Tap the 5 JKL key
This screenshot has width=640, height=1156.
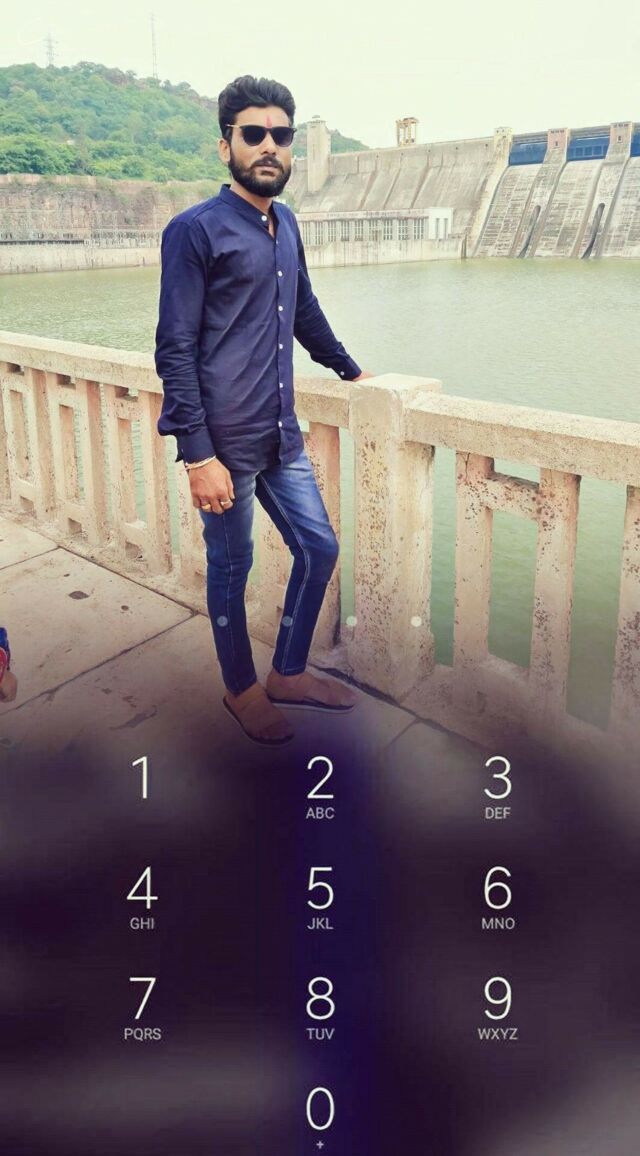tap(320, 898)
